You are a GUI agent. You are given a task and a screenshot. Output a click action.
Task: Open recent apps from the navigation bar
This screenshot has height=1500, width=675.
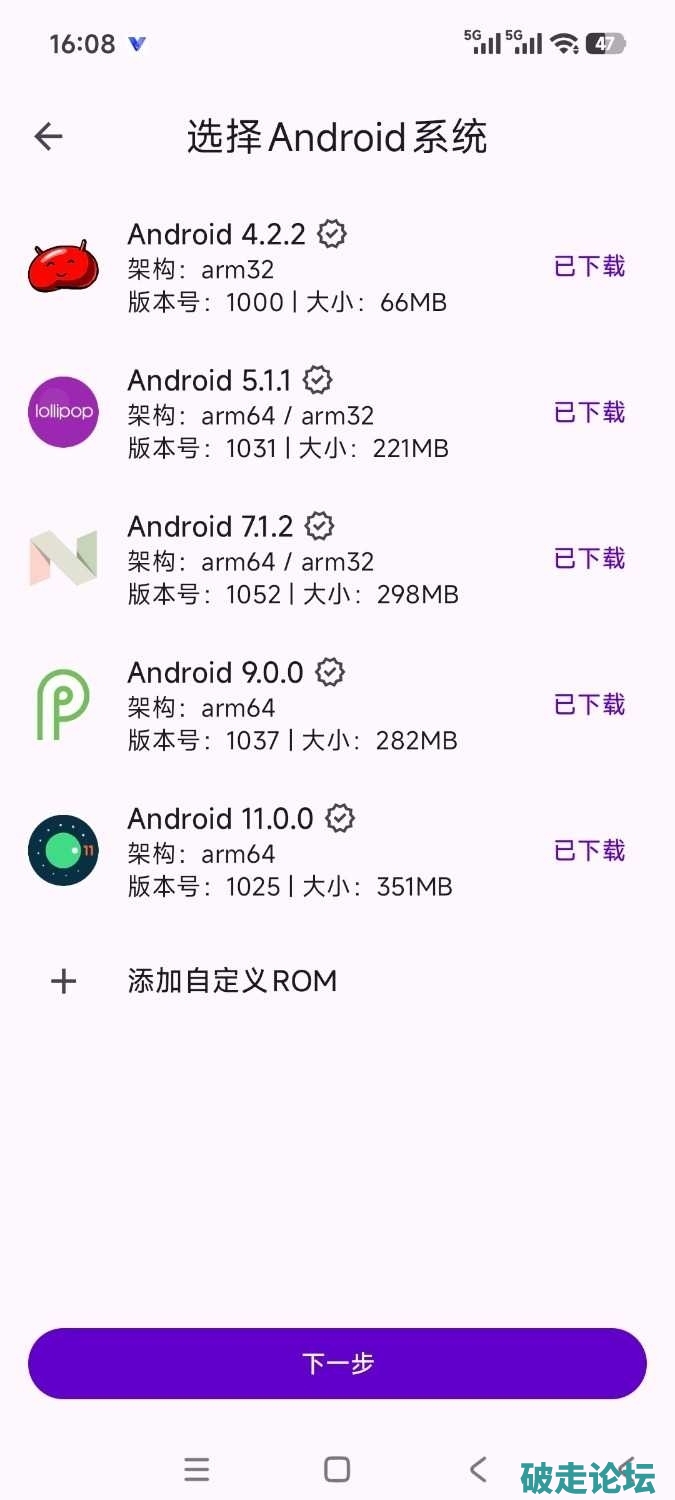click(197, 1469)
